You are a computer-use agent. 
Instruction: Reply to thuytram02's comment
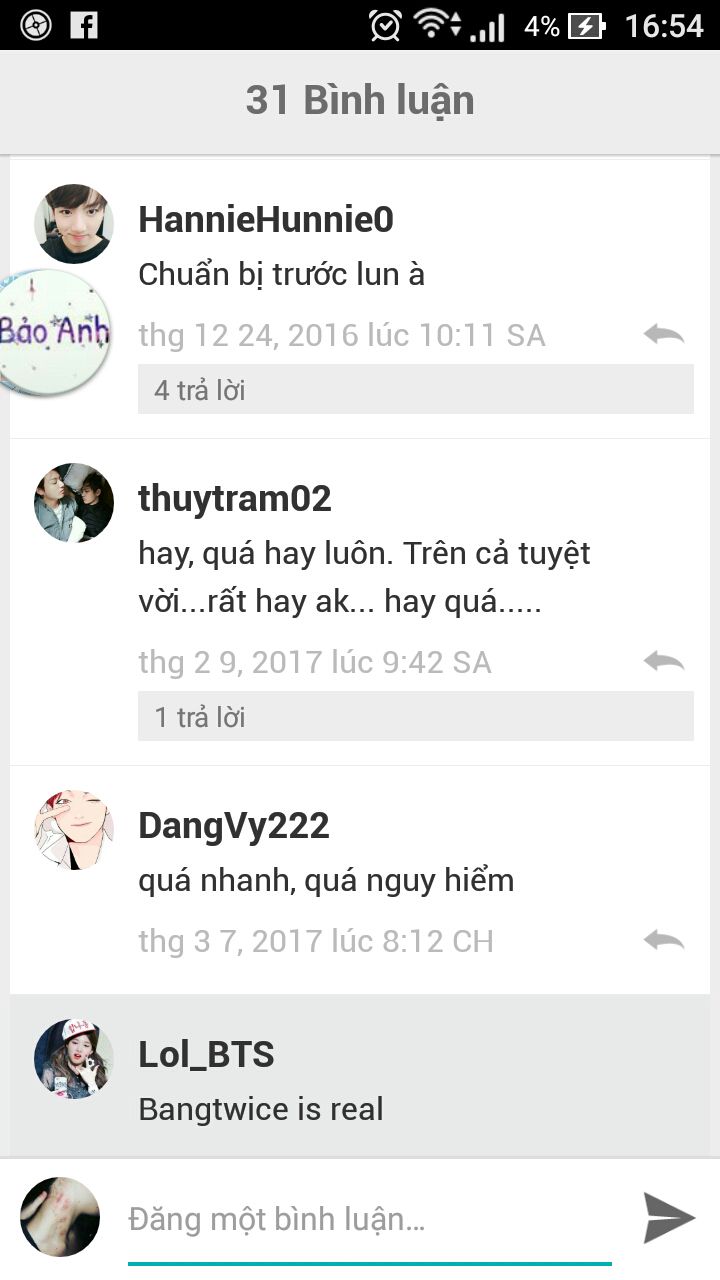point(664,661)
